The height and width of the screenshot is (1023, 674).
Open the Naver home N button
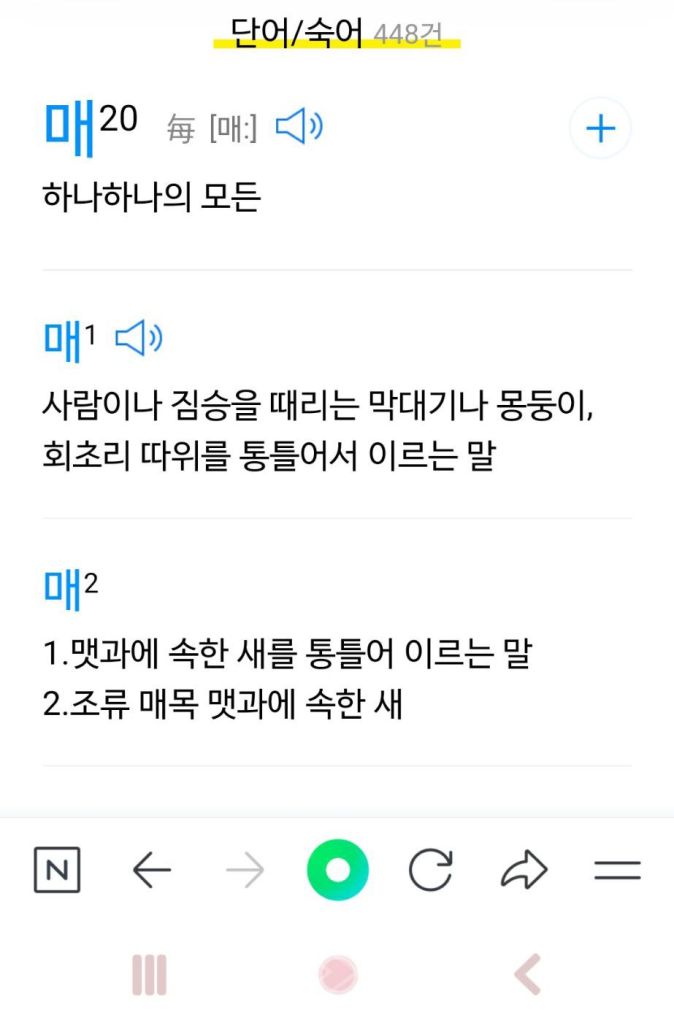tap(57, 871)
